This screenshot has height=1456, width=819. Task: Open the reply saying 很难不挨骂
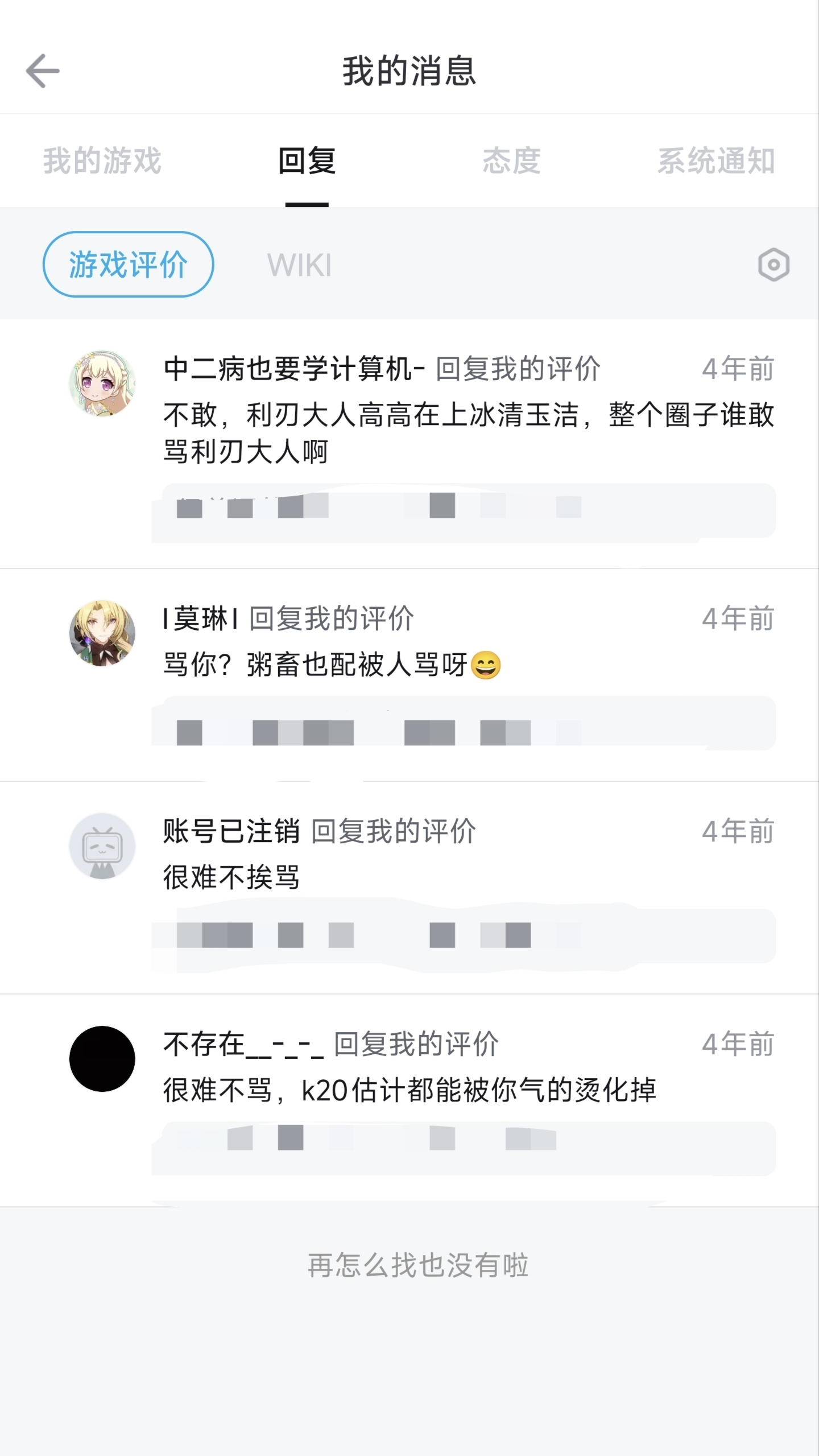click(409, 888)
